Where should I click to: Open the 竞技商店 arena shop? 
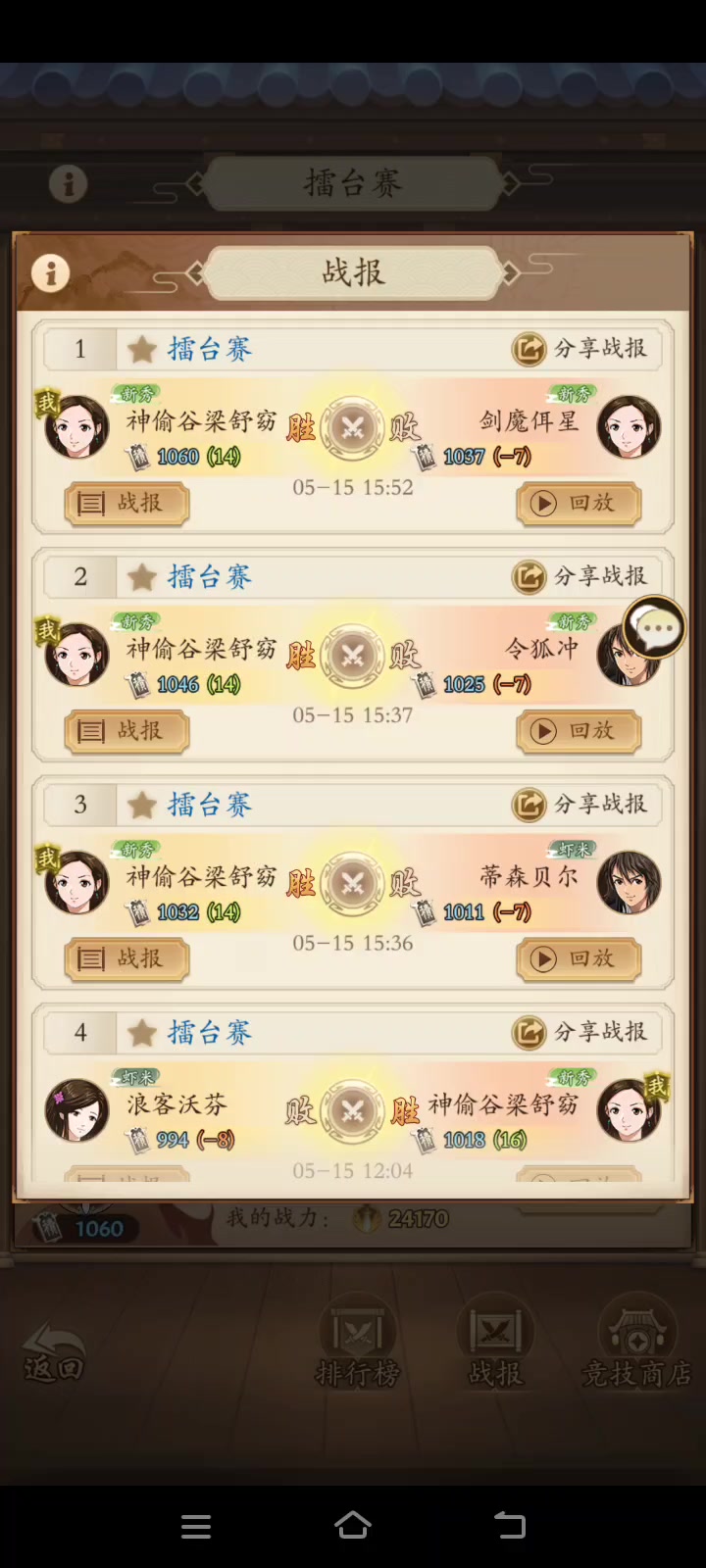(637, 1347)
